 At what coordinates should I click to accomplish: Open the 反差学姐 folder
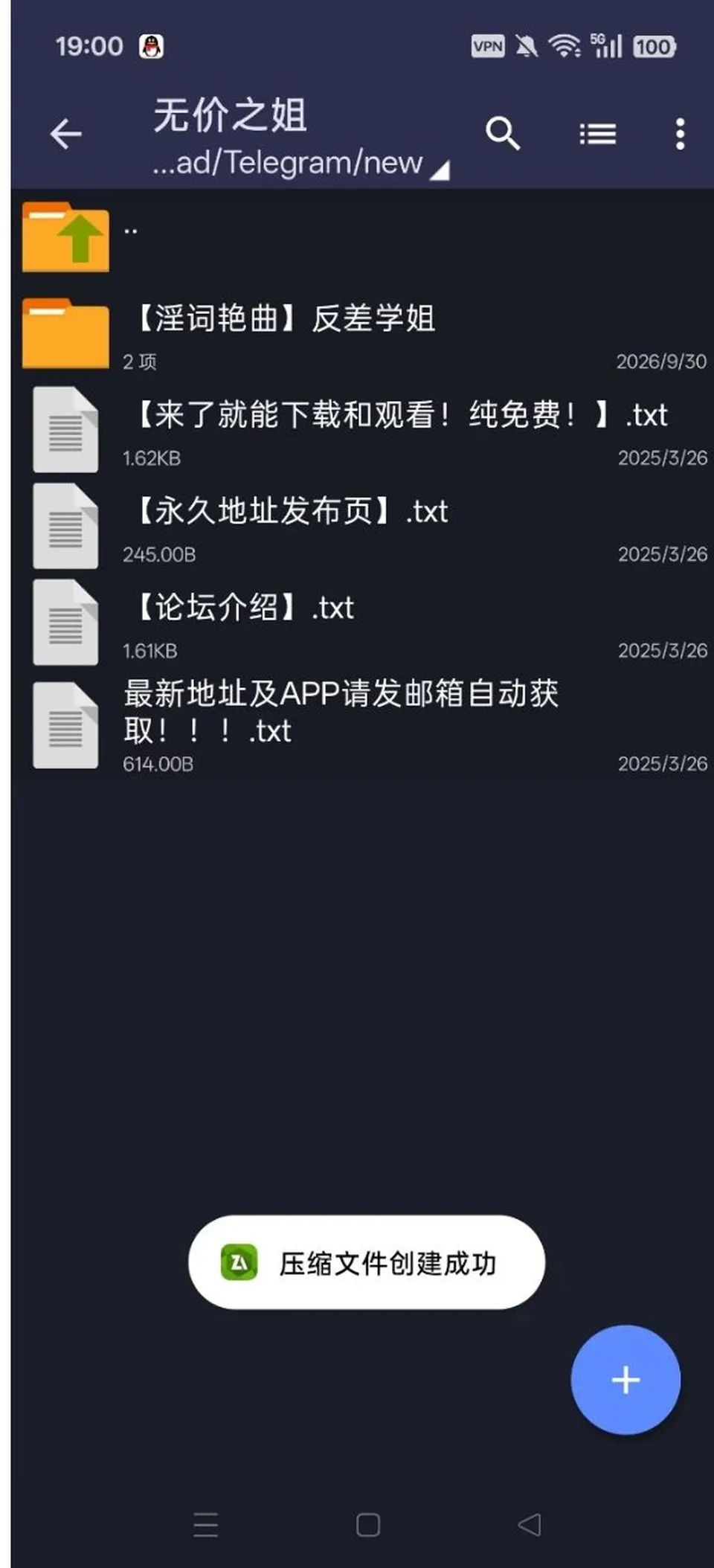[x=363, y=335]
